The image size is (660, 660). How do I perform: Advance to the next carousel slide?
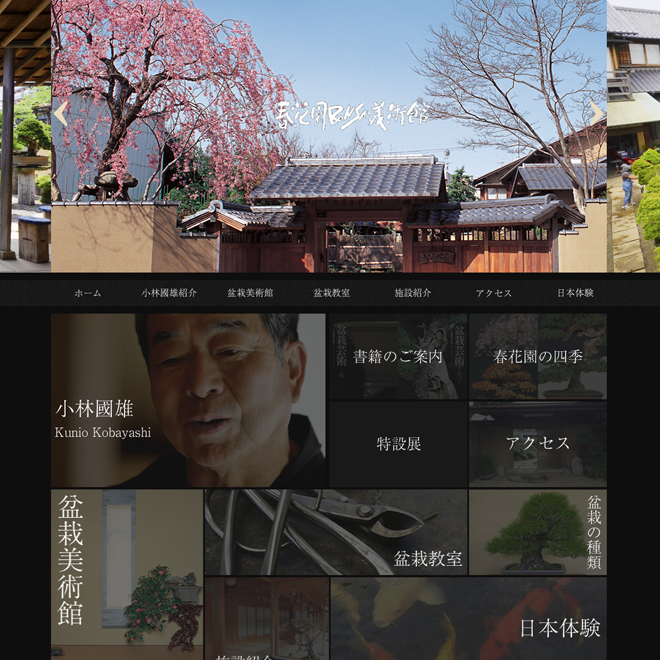click(597, 113)
